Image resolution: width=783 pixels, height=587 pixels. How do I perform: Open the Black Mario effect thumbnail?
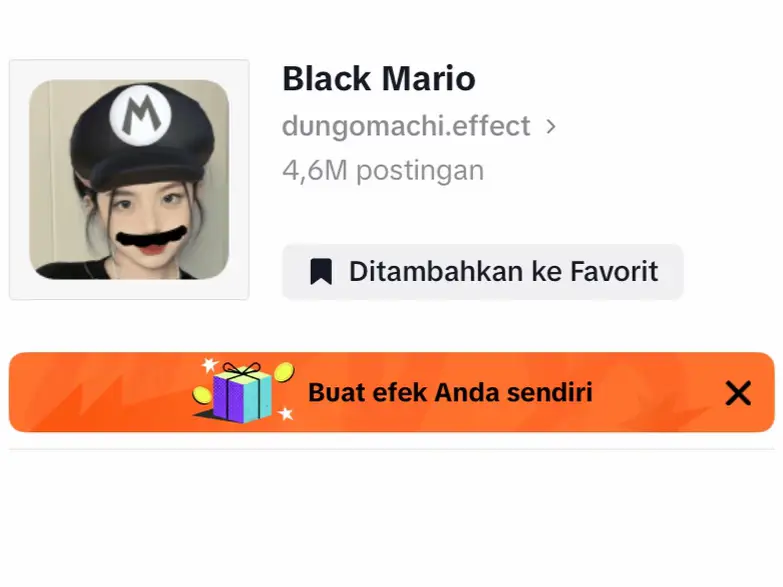point(129,180)
